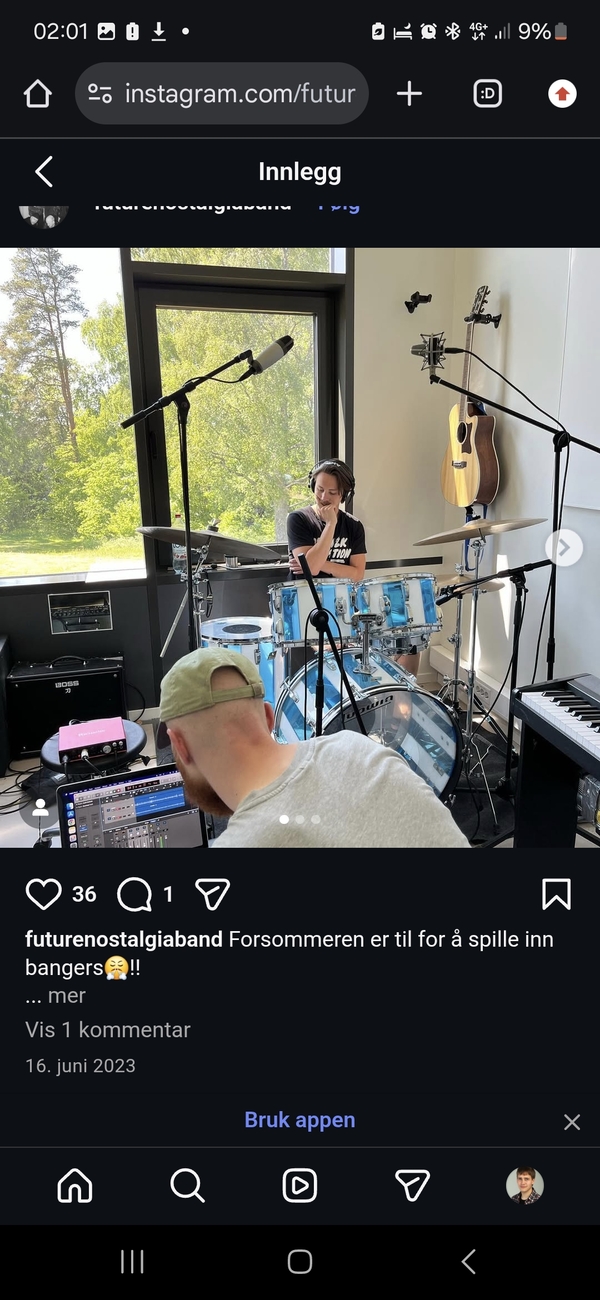Tap the browser address bar
This screenshot has height=1300, width=600.
coord(222,94)
